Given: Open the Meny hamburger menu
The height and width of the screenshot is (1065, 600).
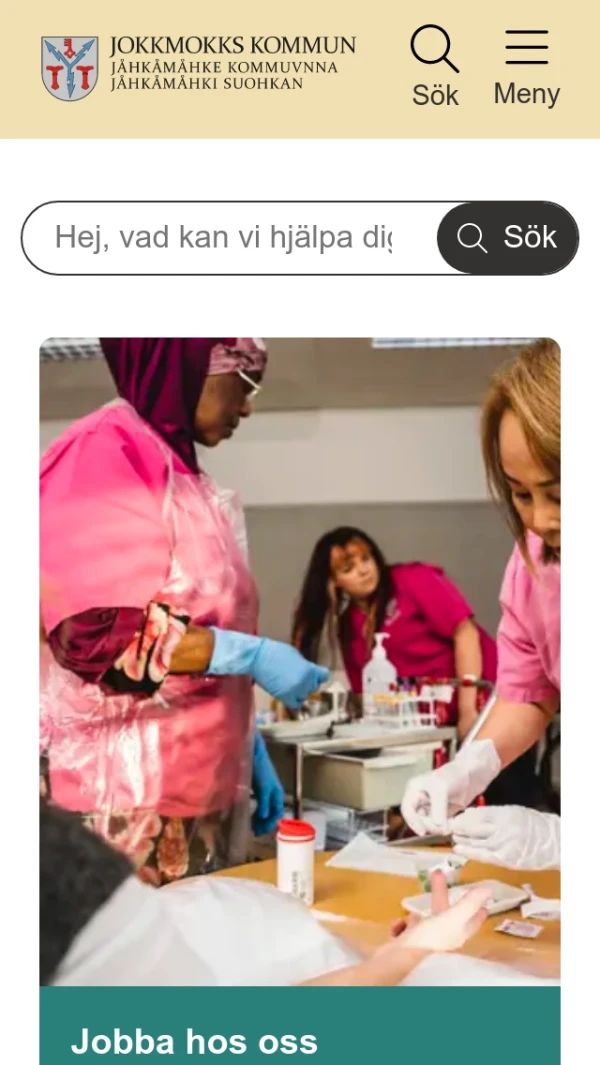Looking at the screenshot, I should tap(526, 68).
